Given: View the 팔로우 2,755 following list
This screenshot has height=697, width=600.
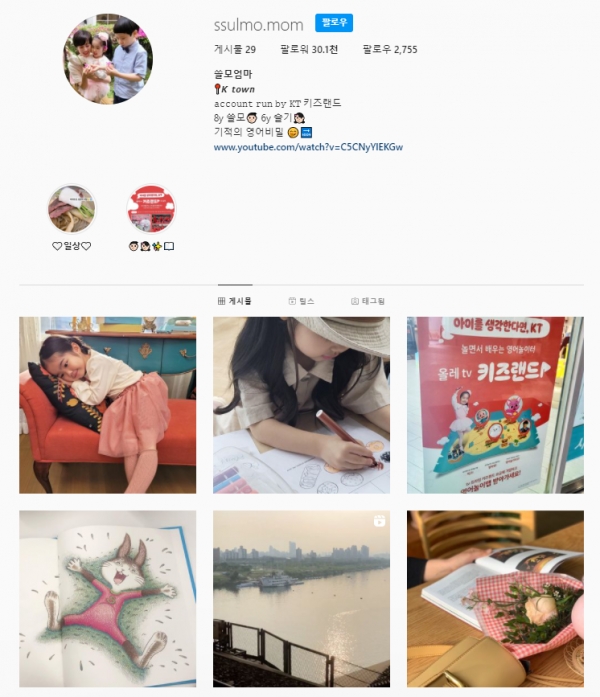Looking at the screenshot, I should 389,48.
